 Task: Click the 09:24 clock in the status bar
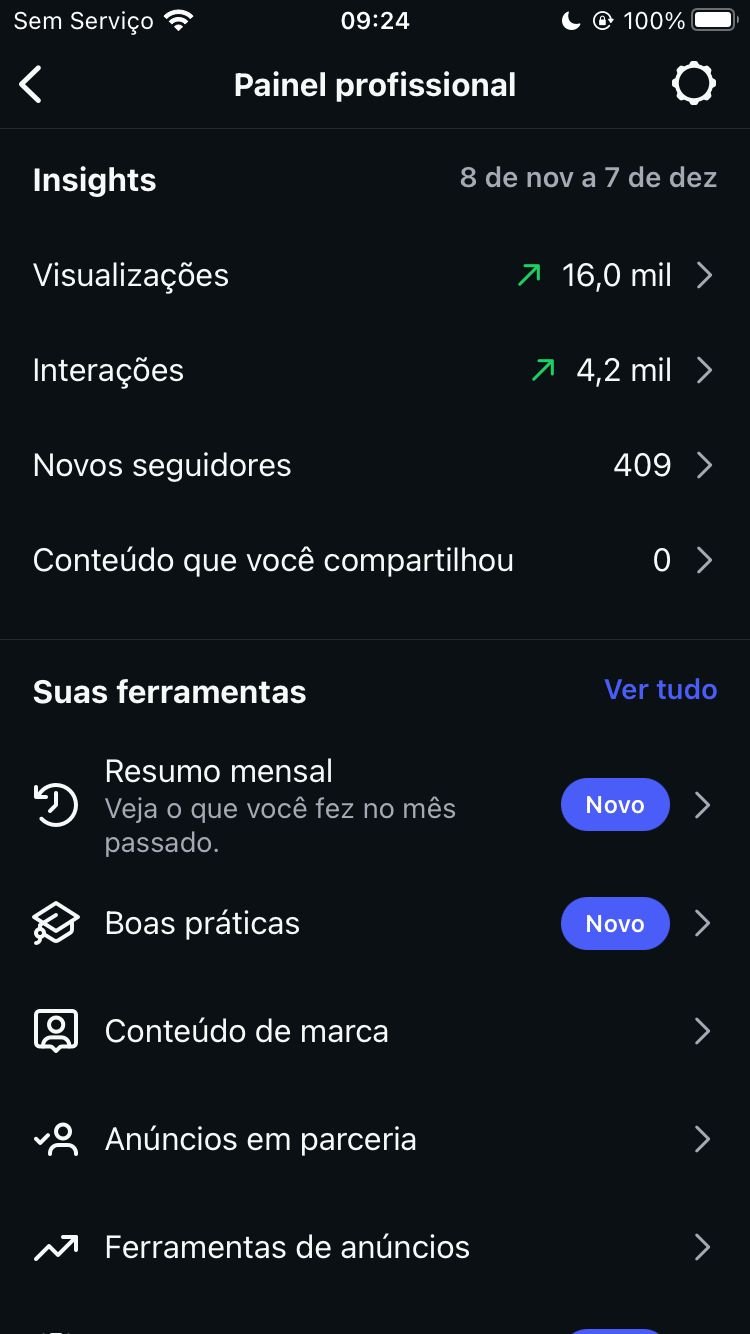coord(375,20)
